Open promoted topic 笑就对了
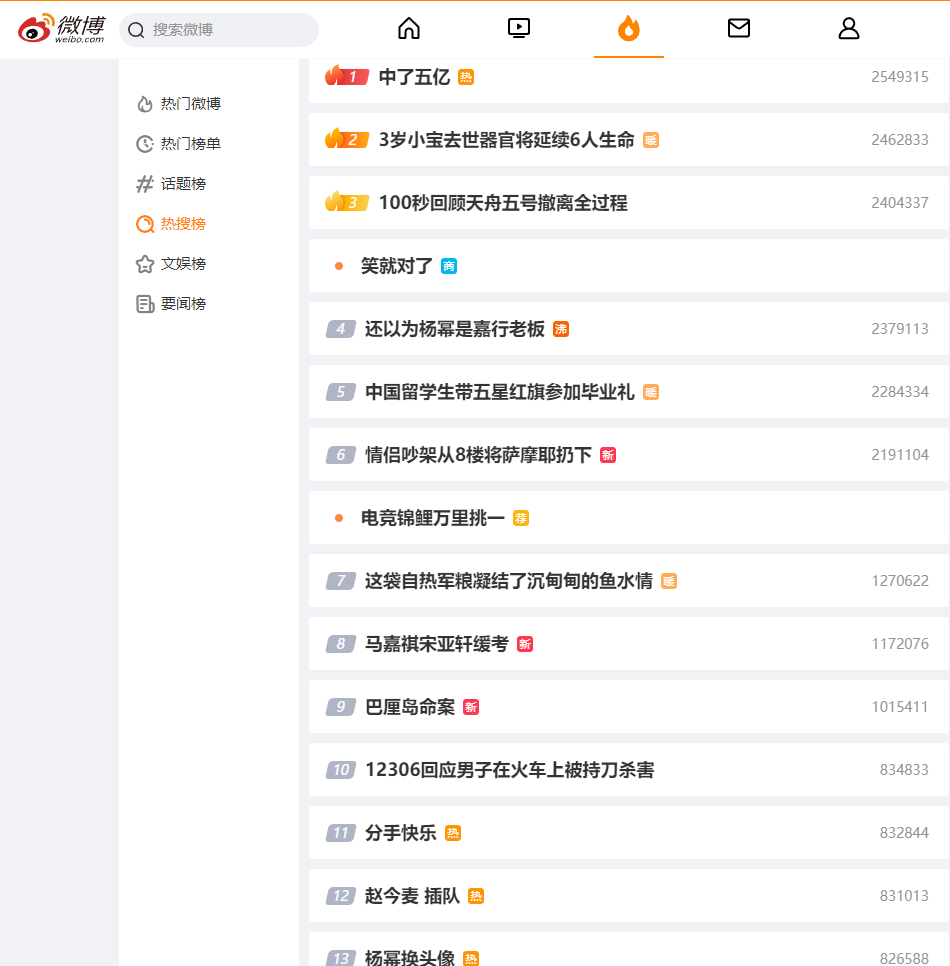 click(x=396, y=266)
